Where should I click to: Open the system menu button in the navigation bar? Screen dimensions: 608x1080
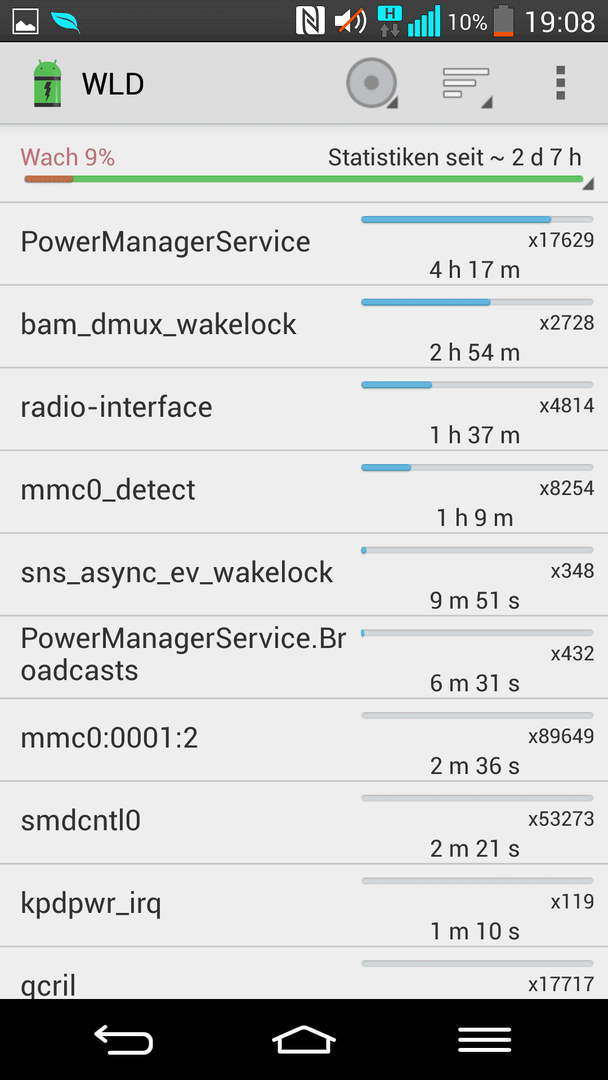point(485,1039)
